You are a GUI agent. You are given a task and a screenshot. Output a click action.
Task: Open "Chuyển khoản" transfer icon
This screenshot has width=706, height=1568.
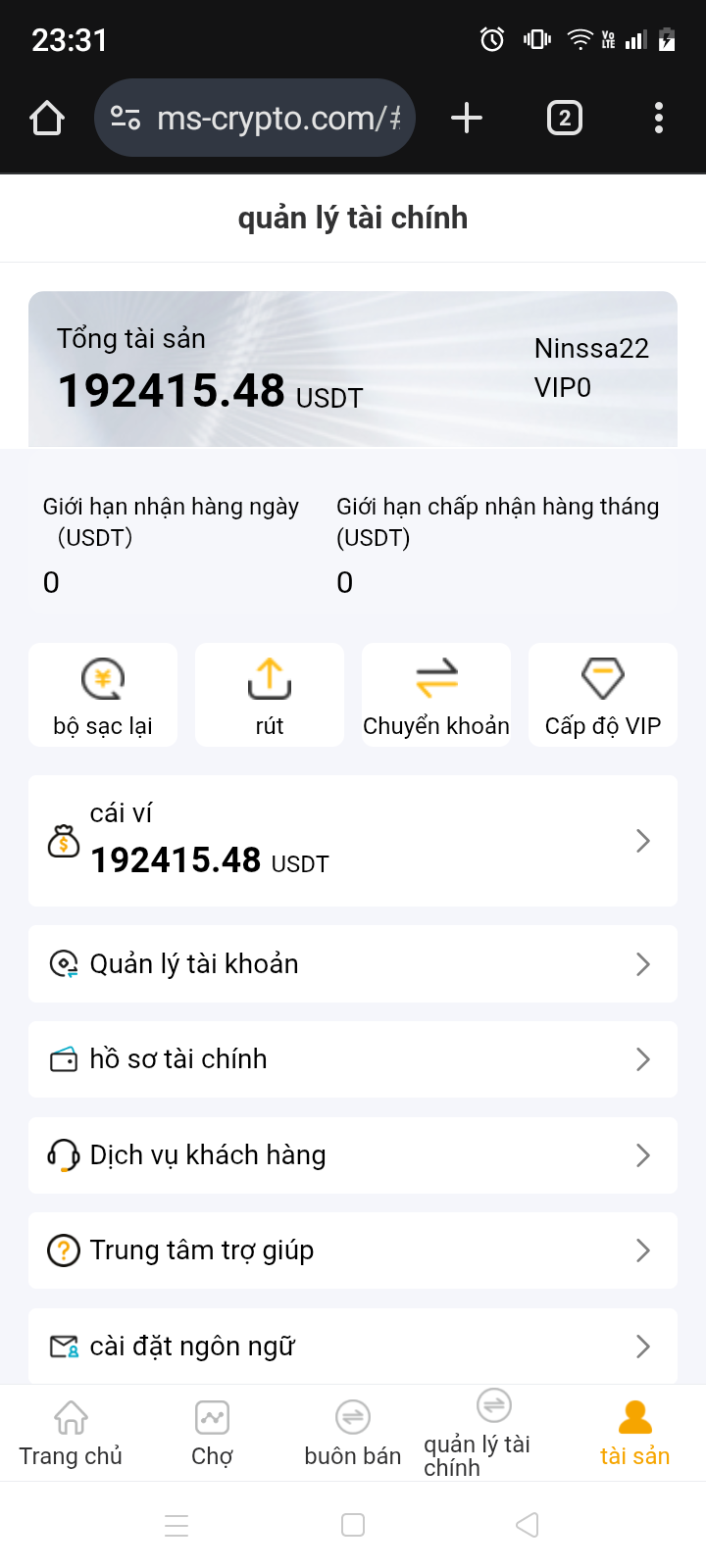435,674
